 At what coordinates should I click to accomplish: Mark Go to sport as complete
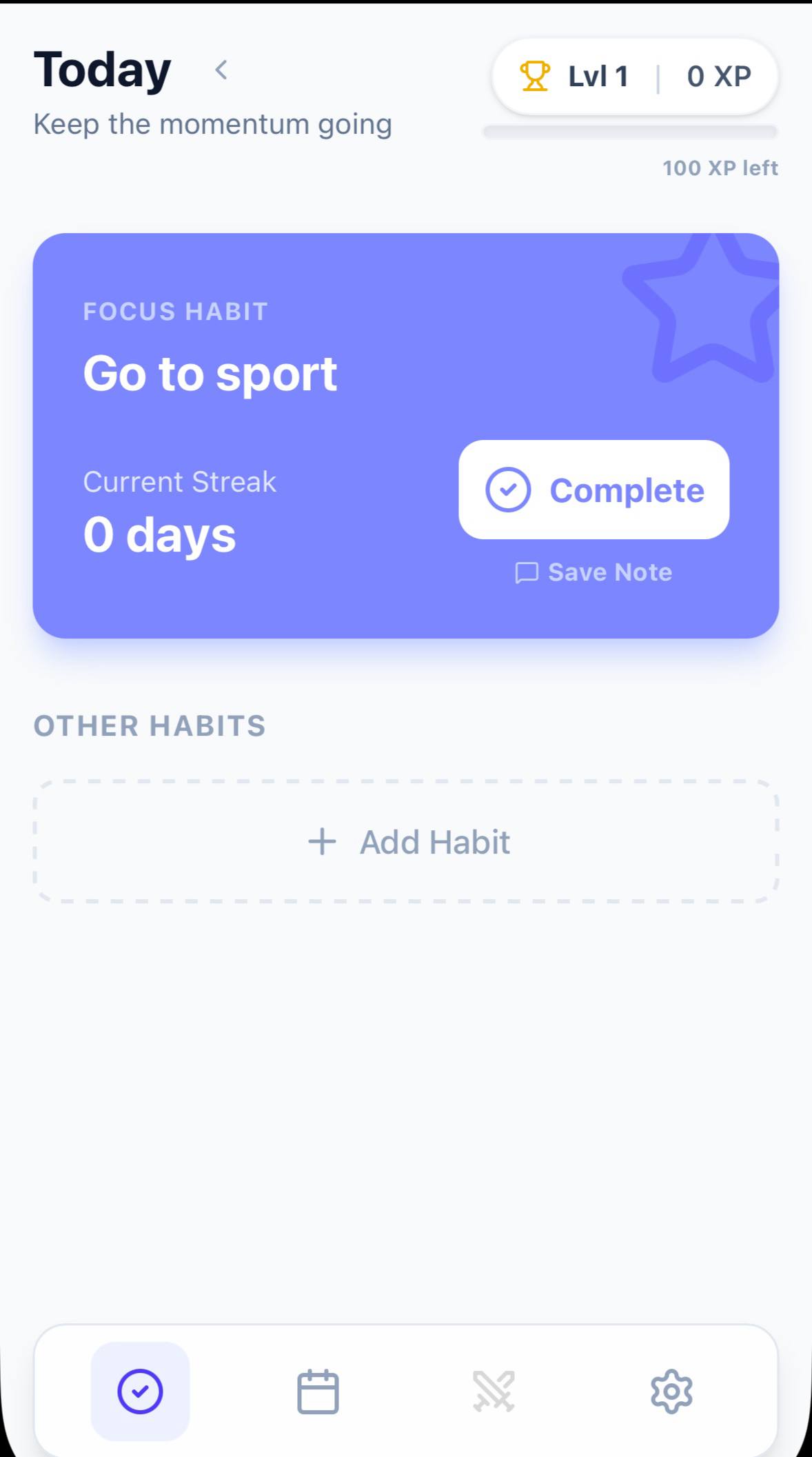tap(593, 490)
